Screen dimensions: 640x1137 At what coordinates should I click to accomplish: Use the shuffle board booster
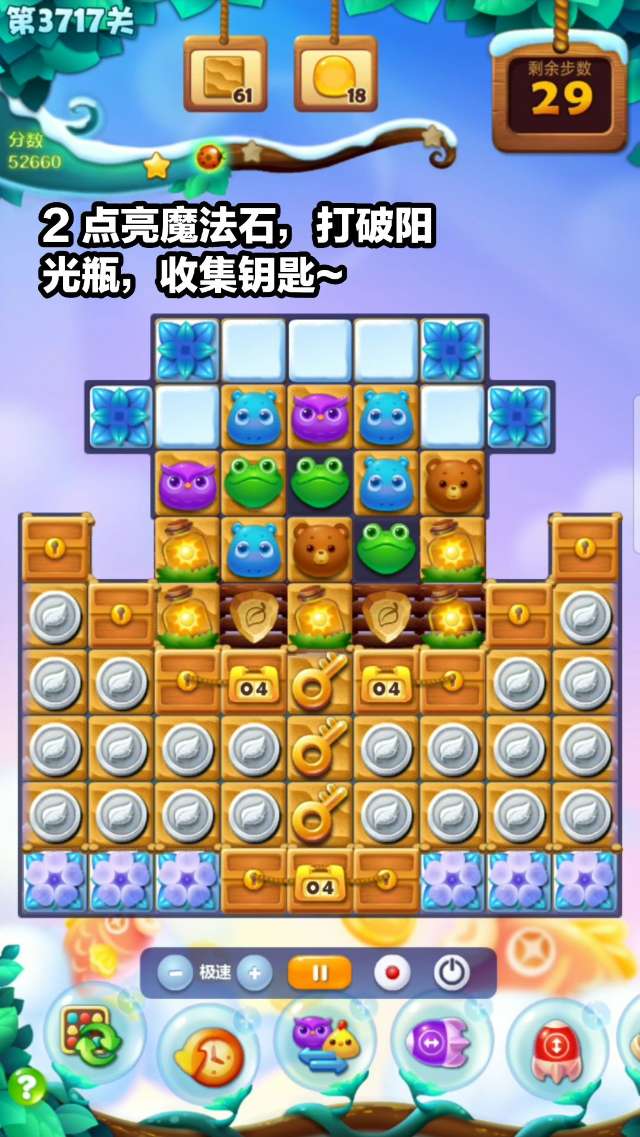tap(92, 1035)
